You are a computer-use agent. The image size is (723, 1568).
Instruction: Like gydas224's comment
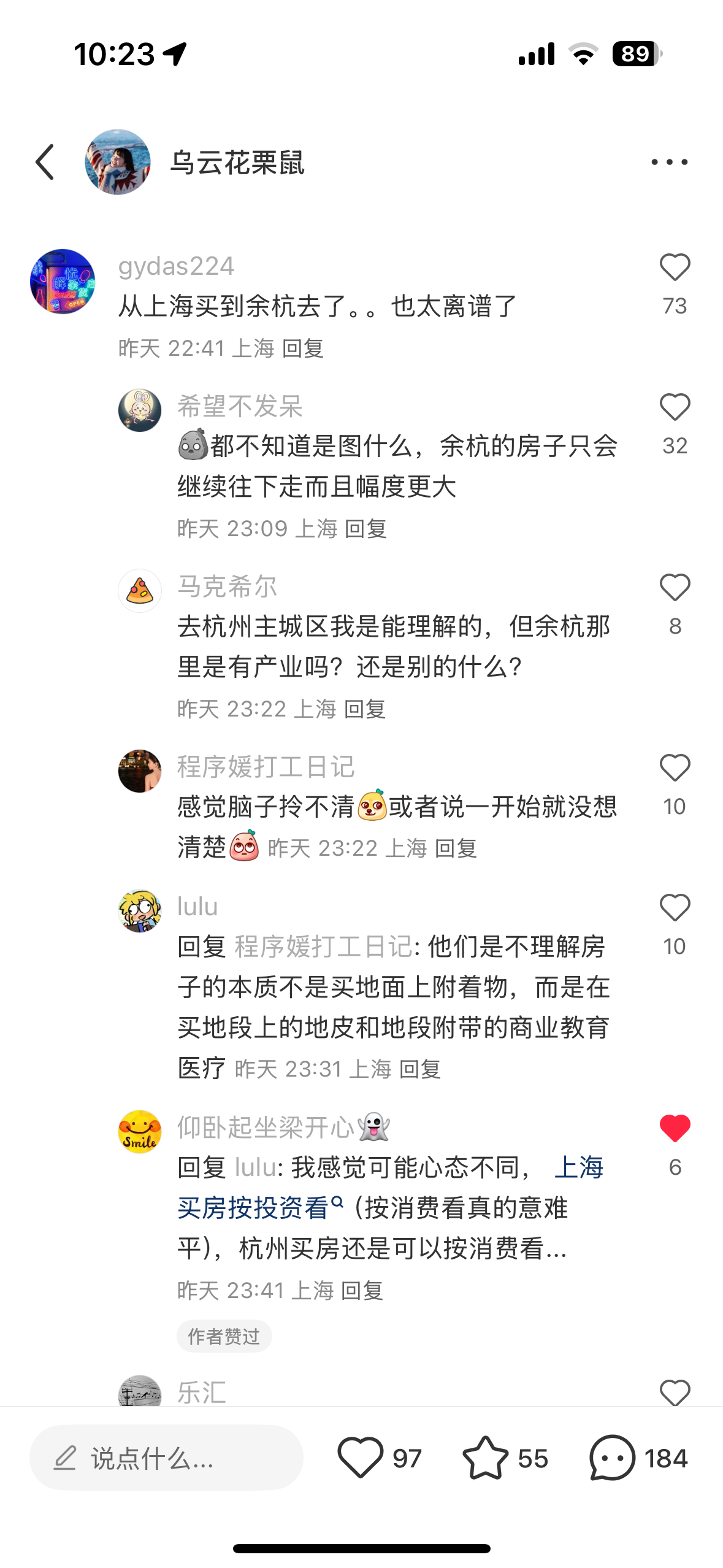(675, 267)
